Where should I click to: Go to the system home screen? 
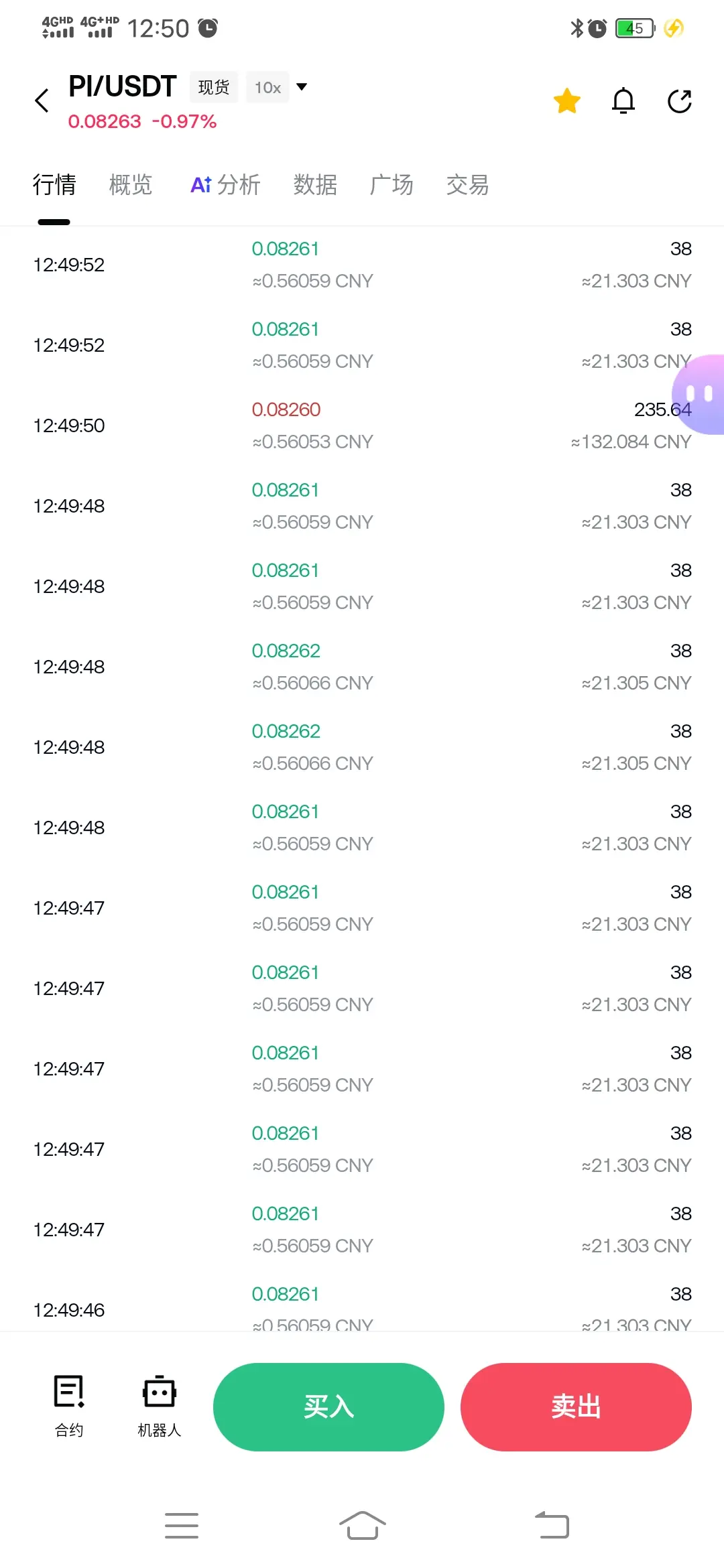pyautogui.click(x=362, y=1526)
